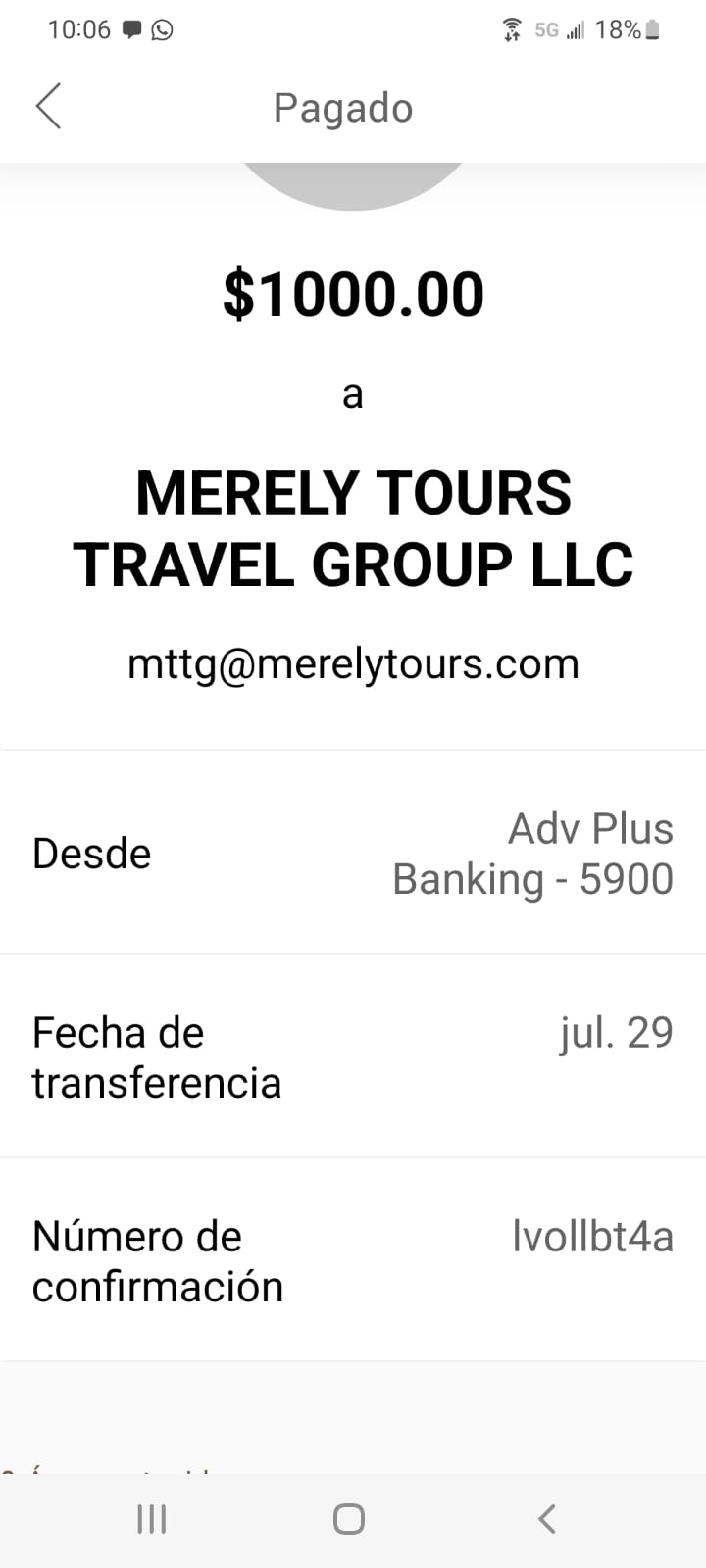Go back using the top-left arrow

coord(48,106)
